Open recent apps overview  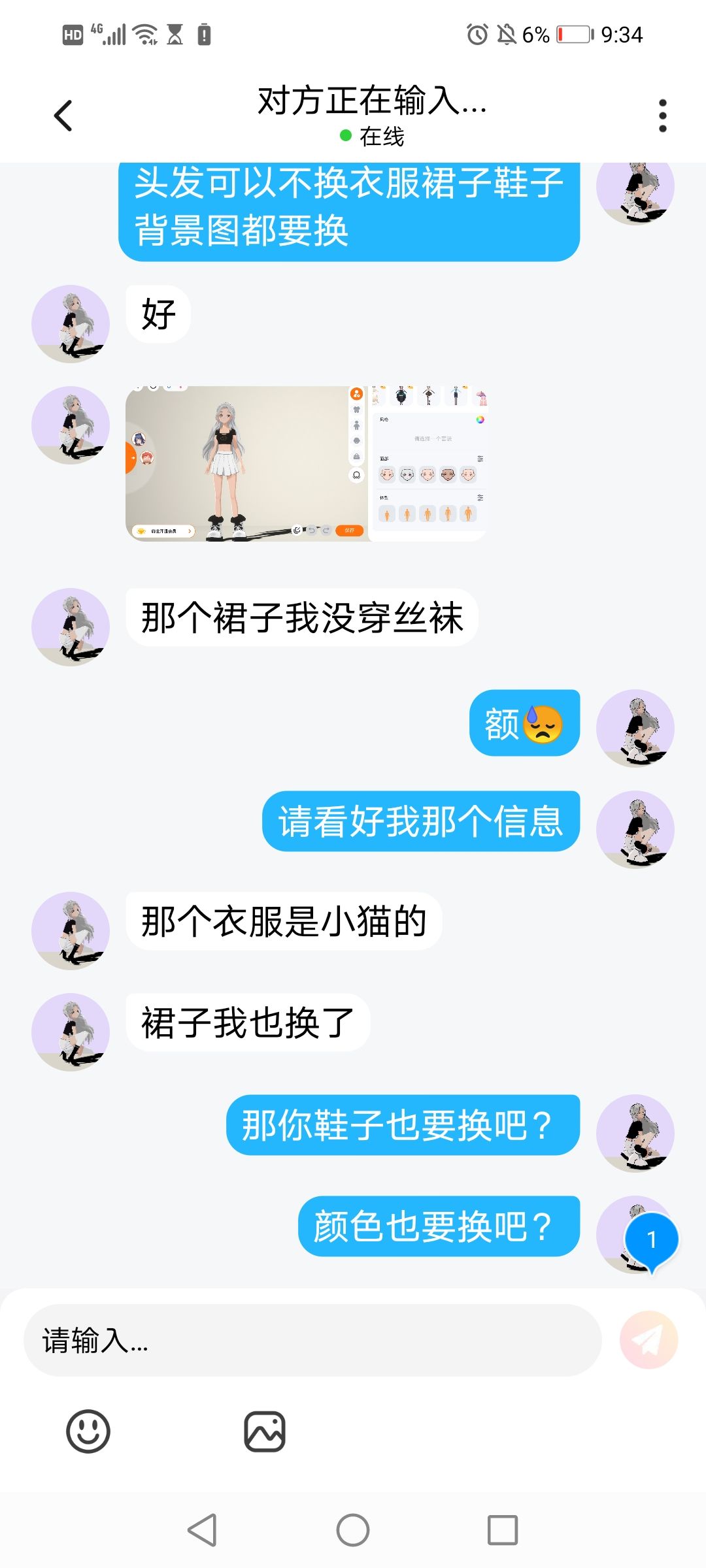click(x=503, y=1530)
